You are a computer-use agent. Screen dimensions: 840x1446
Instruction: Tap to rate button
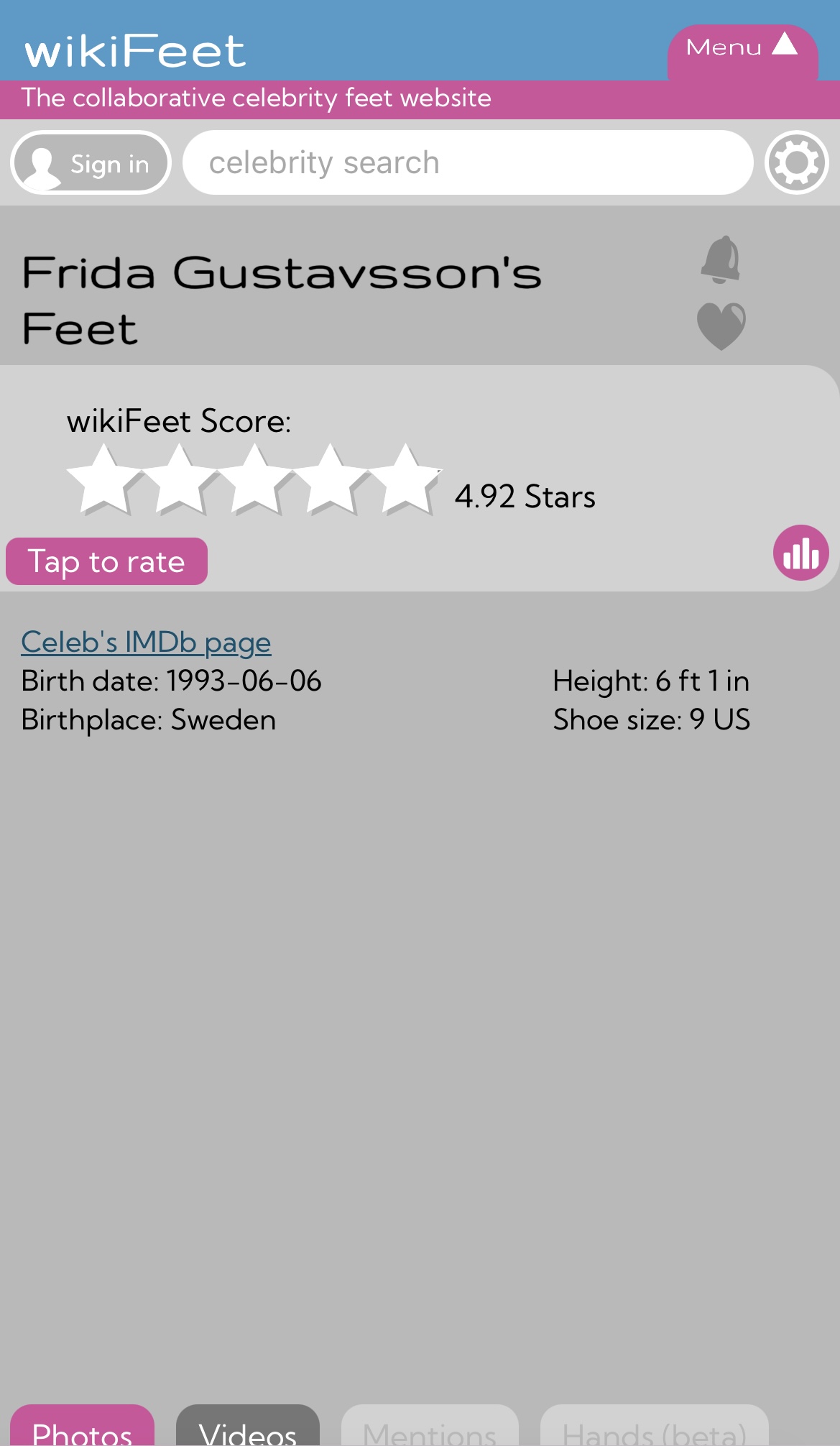click(106, 561)
